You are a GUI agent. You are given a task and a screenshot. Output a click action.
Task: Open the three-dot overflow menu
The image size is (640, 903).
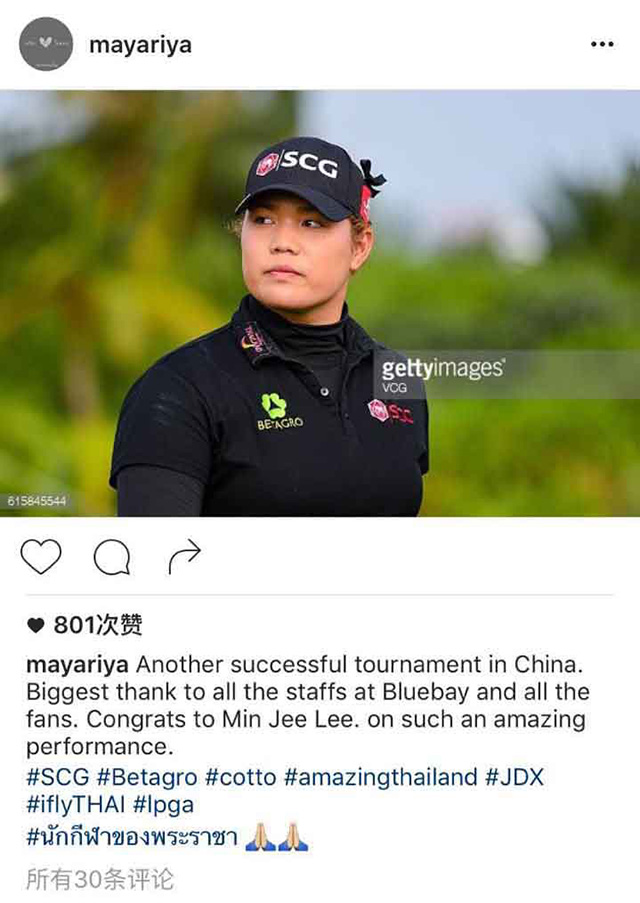(x=601, y=45)
